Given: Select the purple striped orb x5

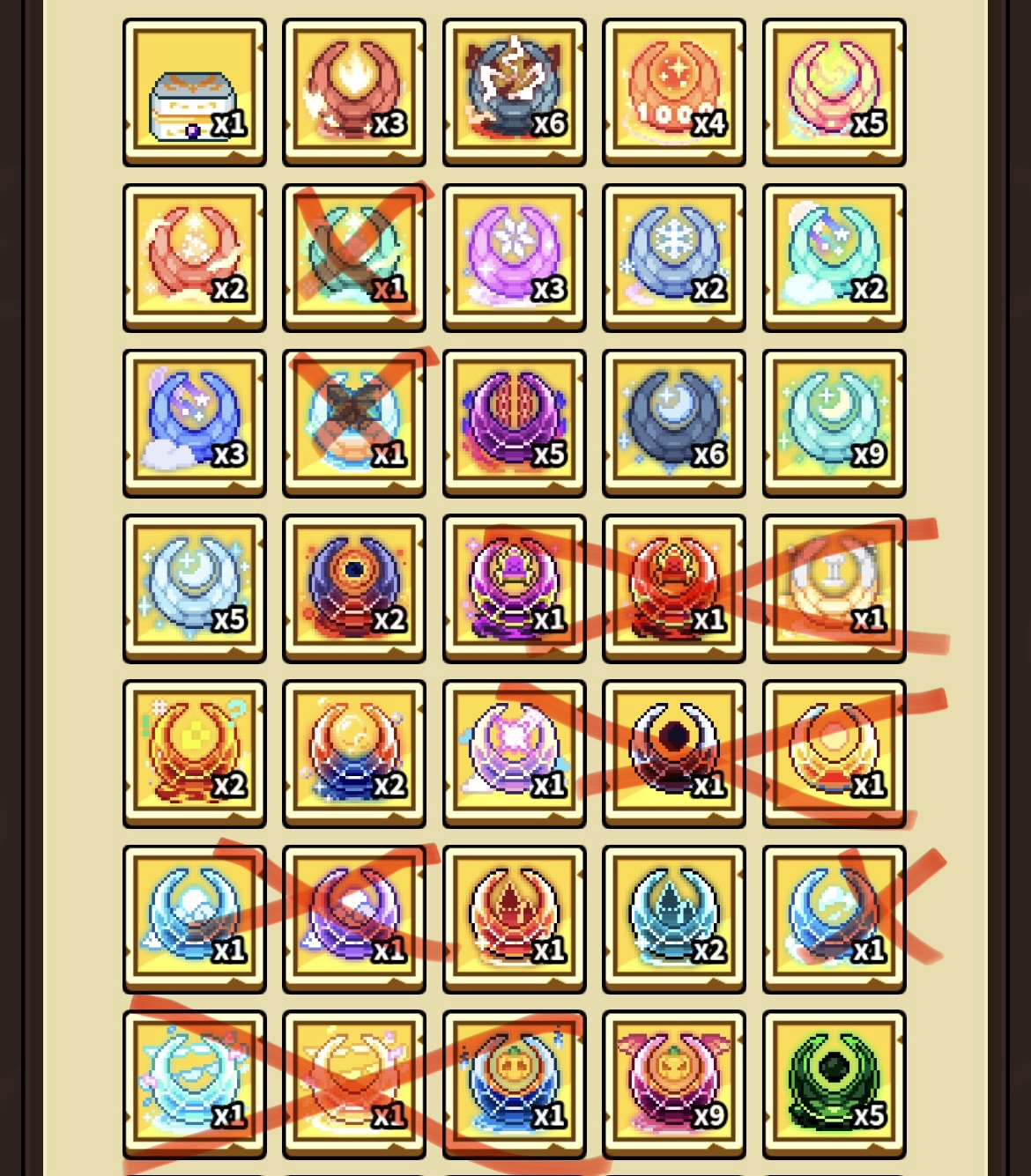Looking at the screenshot, I should pos(514,423).
